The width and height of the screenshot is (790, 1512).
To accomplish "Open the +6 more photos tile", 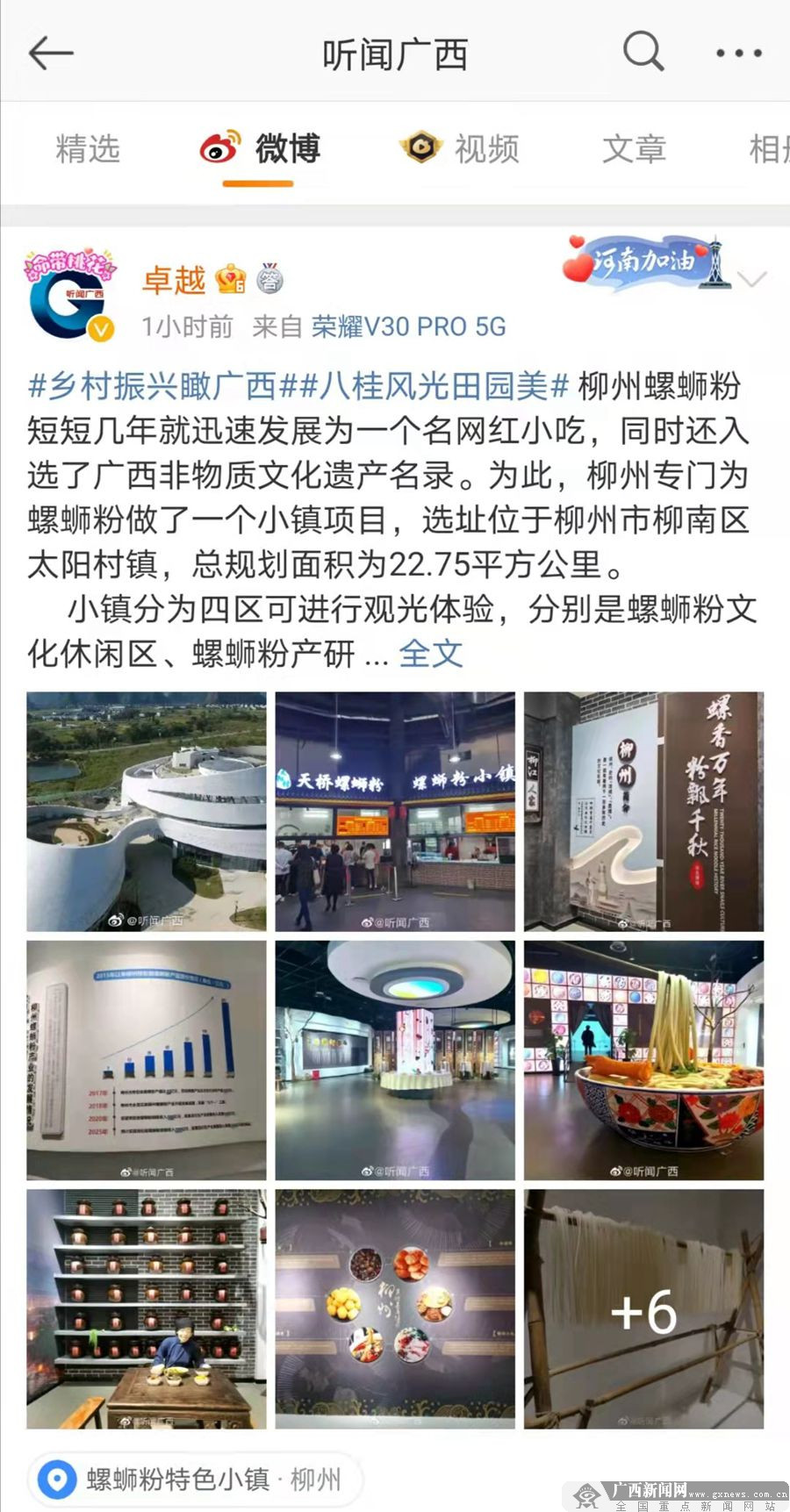I will point(643,1308).
